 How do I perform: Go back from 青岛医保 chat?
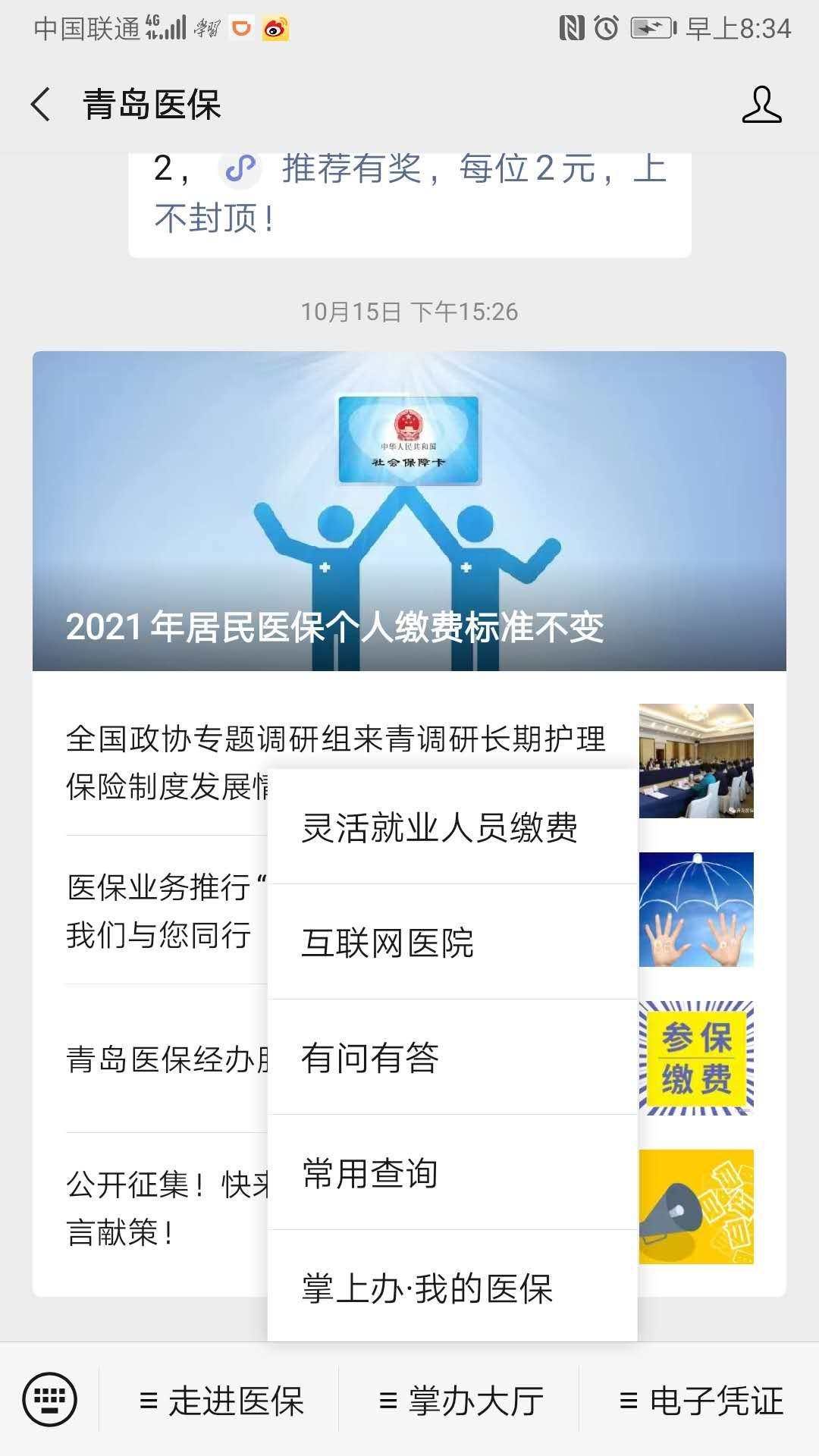(x=41, y=104)
